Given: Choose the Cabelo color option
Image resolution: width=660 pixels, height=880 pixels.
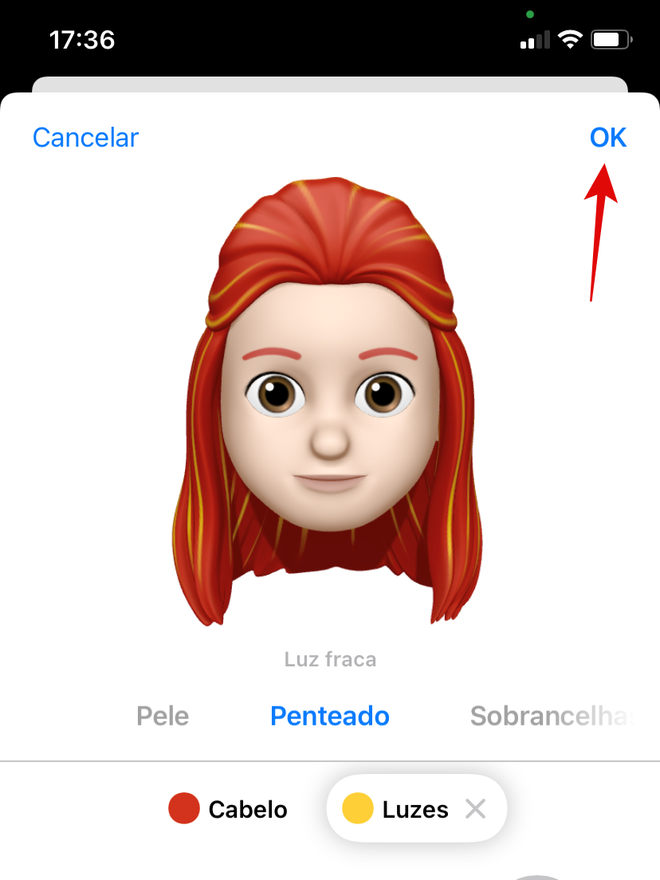Looking at the screenshot, I should tap(228, 809).
